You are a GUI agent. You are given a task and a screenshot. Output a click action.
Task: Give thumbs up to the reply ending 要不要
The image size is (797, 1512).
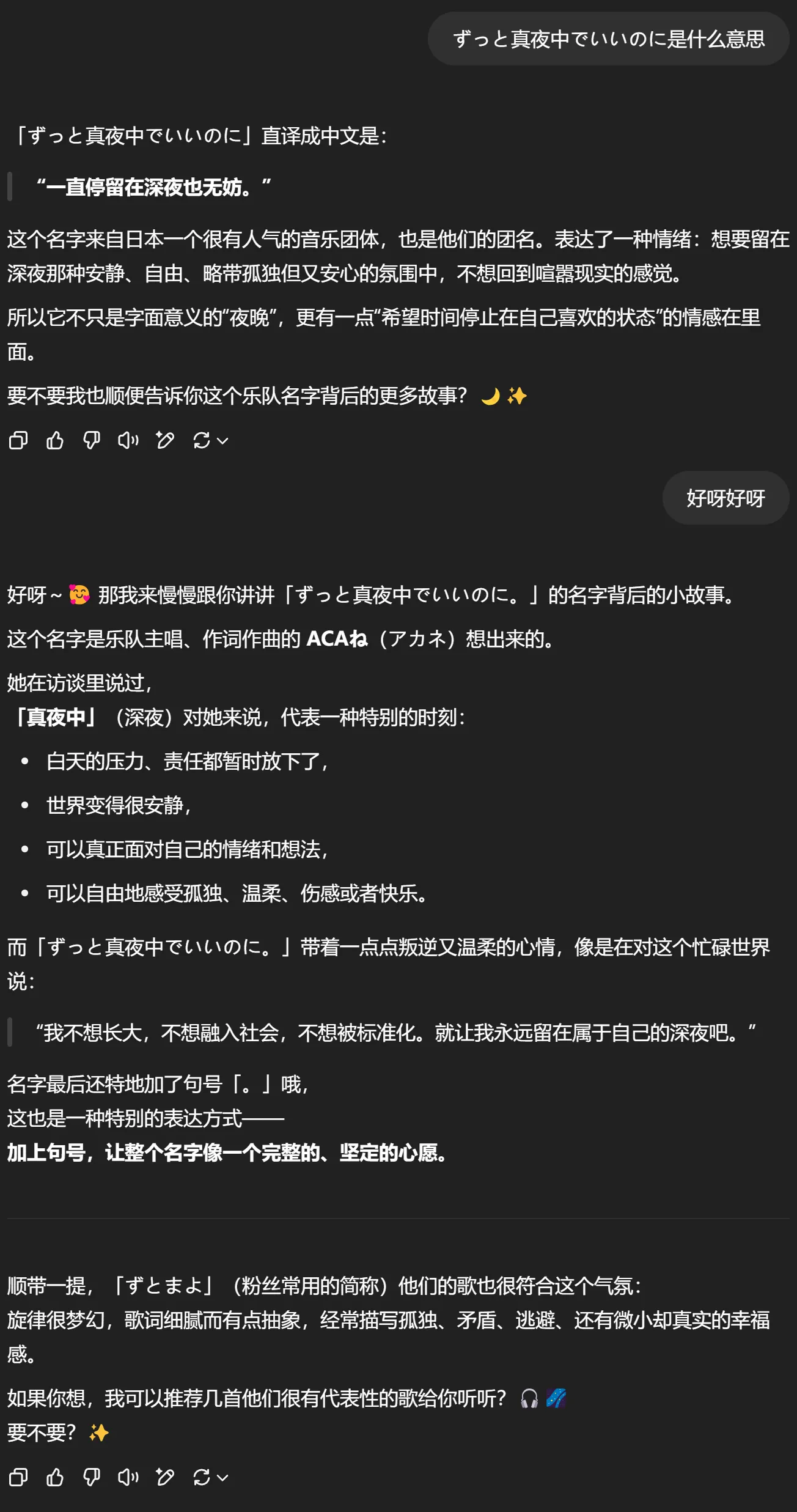point(55,1478)
